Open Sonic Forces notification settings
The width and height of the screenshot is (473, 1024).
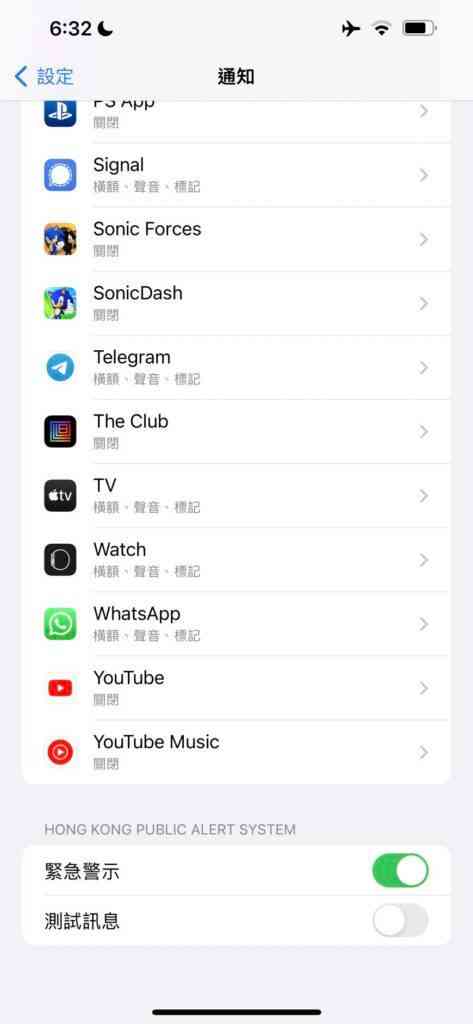pyautogui.click(x=236, y=239)
